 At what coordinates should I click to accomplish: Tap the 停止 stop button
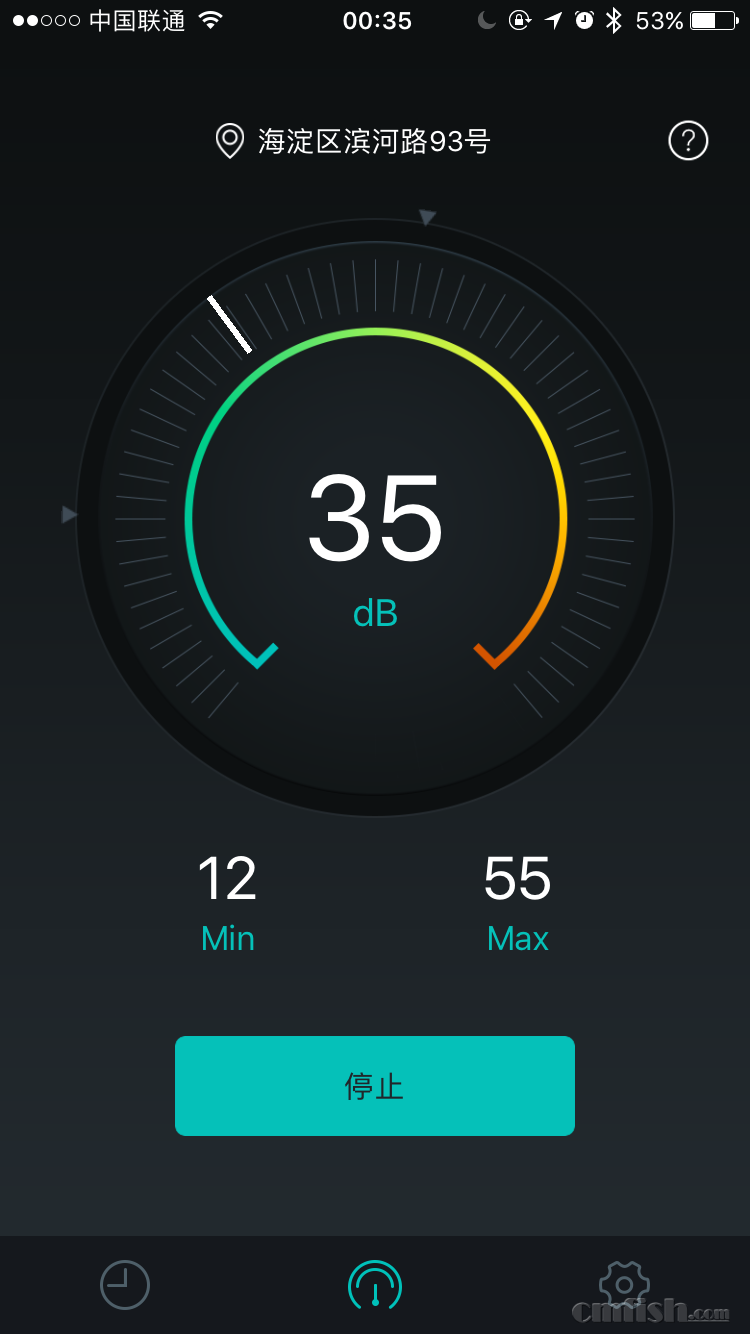(x=375, y=1086)
